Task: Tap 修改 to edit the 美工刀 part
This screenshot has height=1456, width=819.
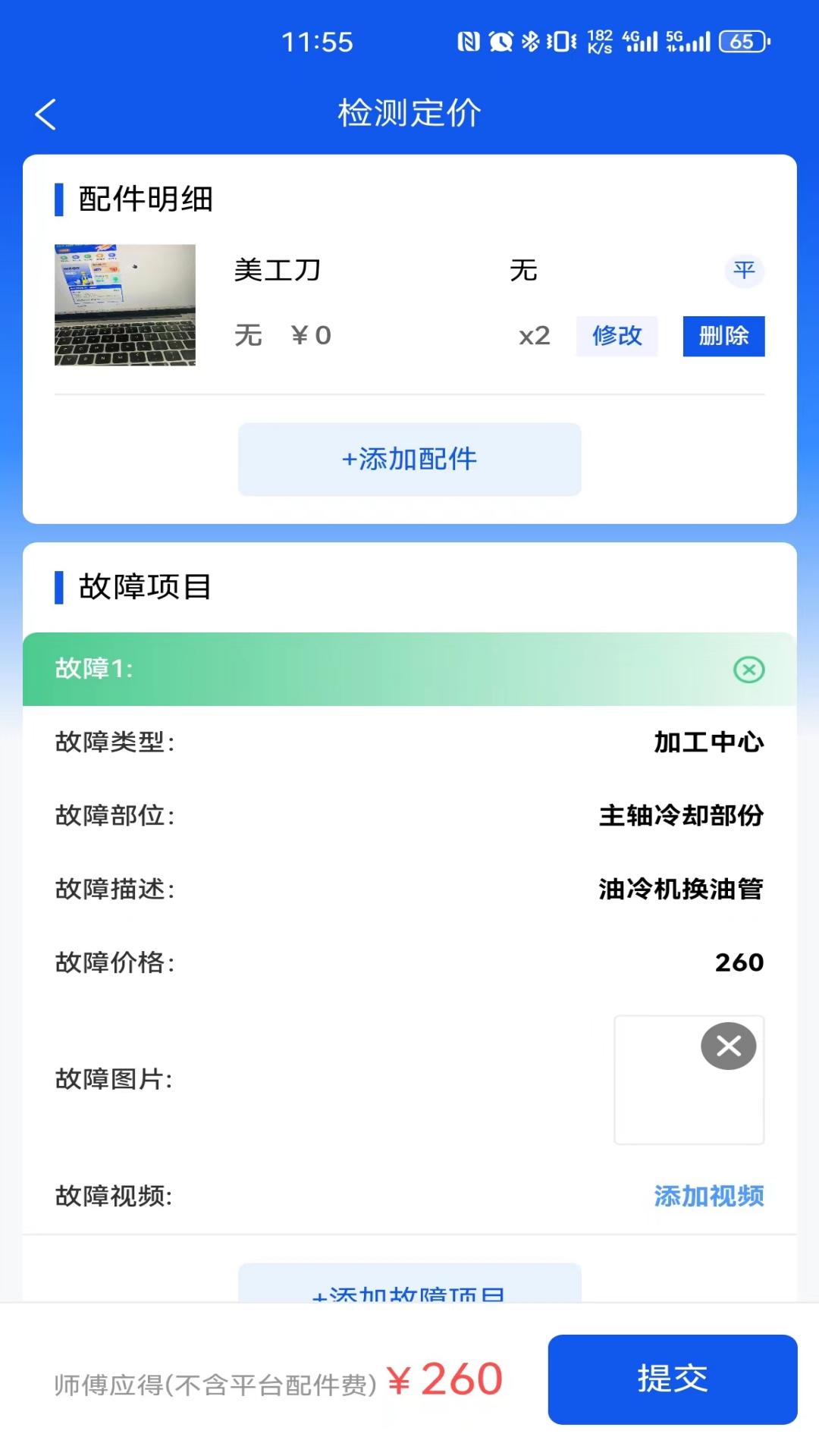Action: pos(617,336)
